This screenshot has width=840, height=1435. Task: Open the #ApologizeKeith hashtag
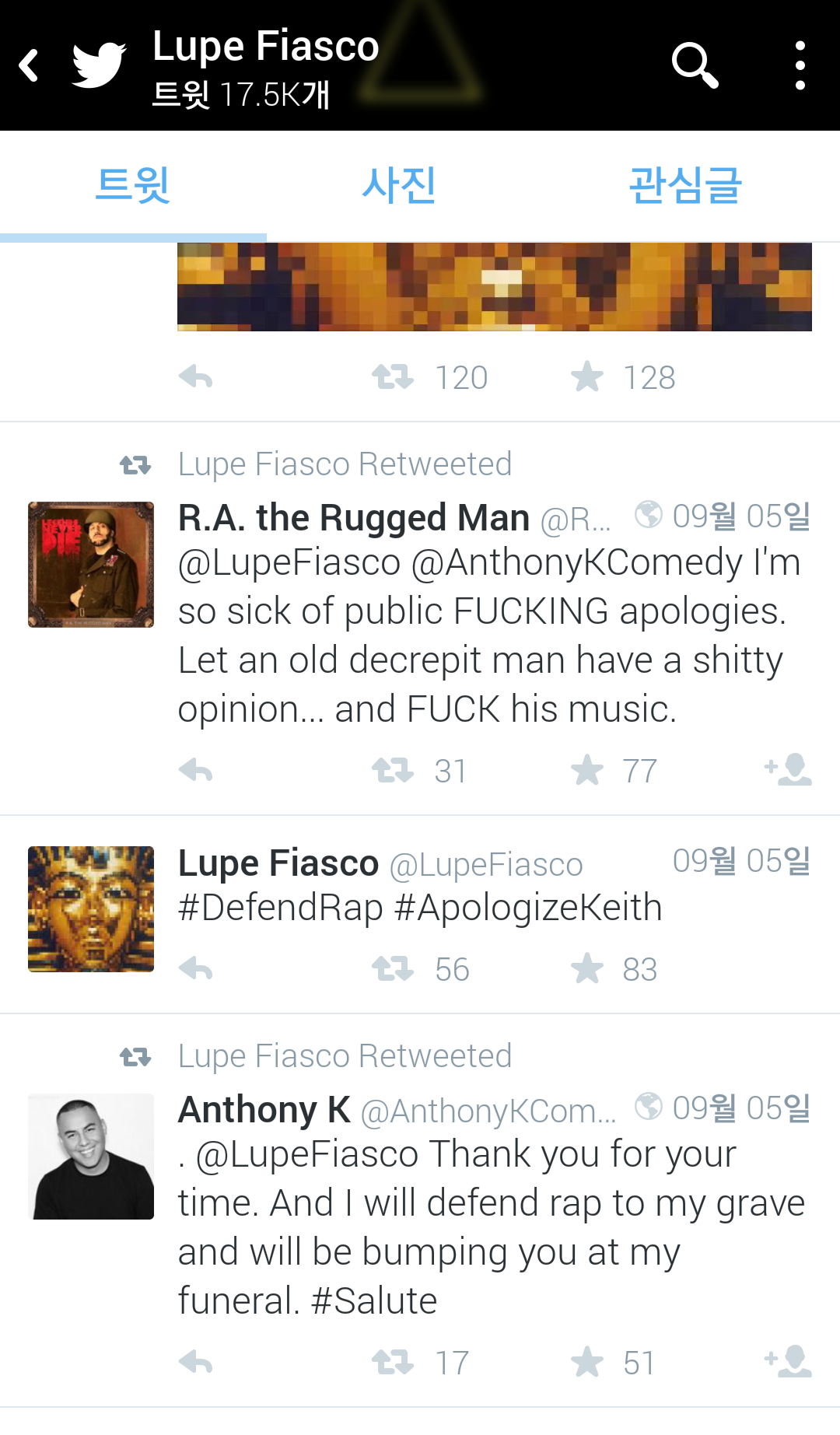coord(528,908)
